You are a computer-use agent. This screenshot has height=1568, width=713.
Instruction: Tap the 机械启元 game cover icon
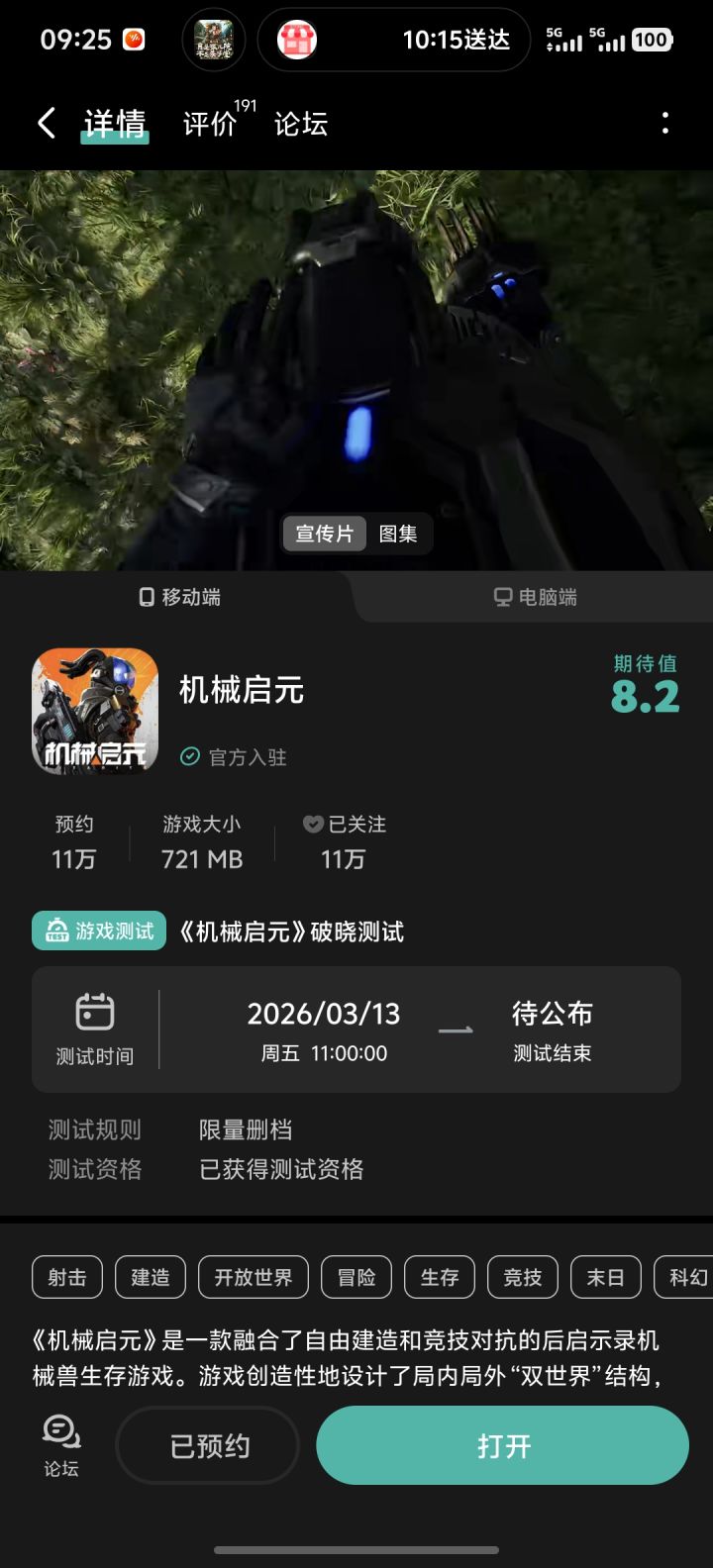coord(94,711)
